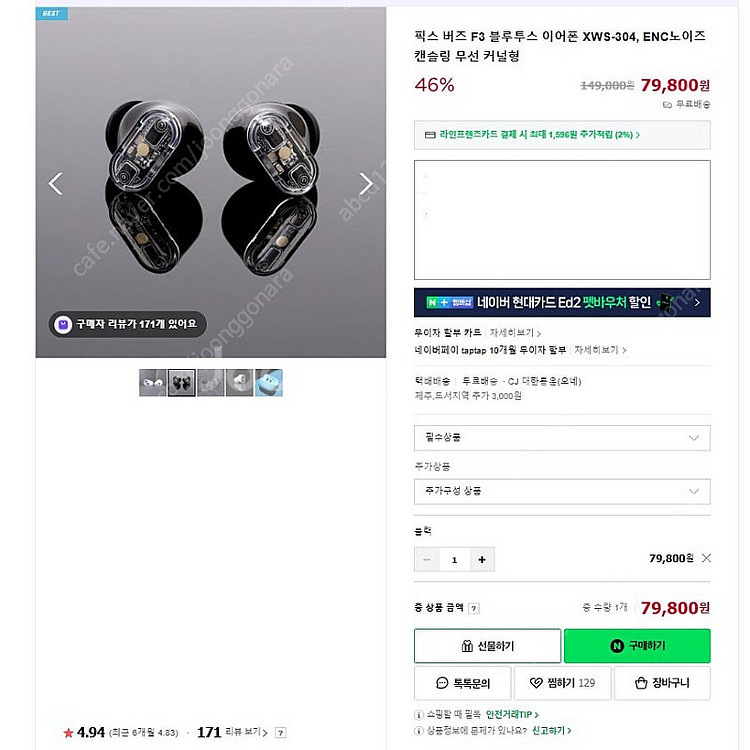Tap the green 구매하기 button
This screenshot has height=750, width=750.
coord(637,646)
